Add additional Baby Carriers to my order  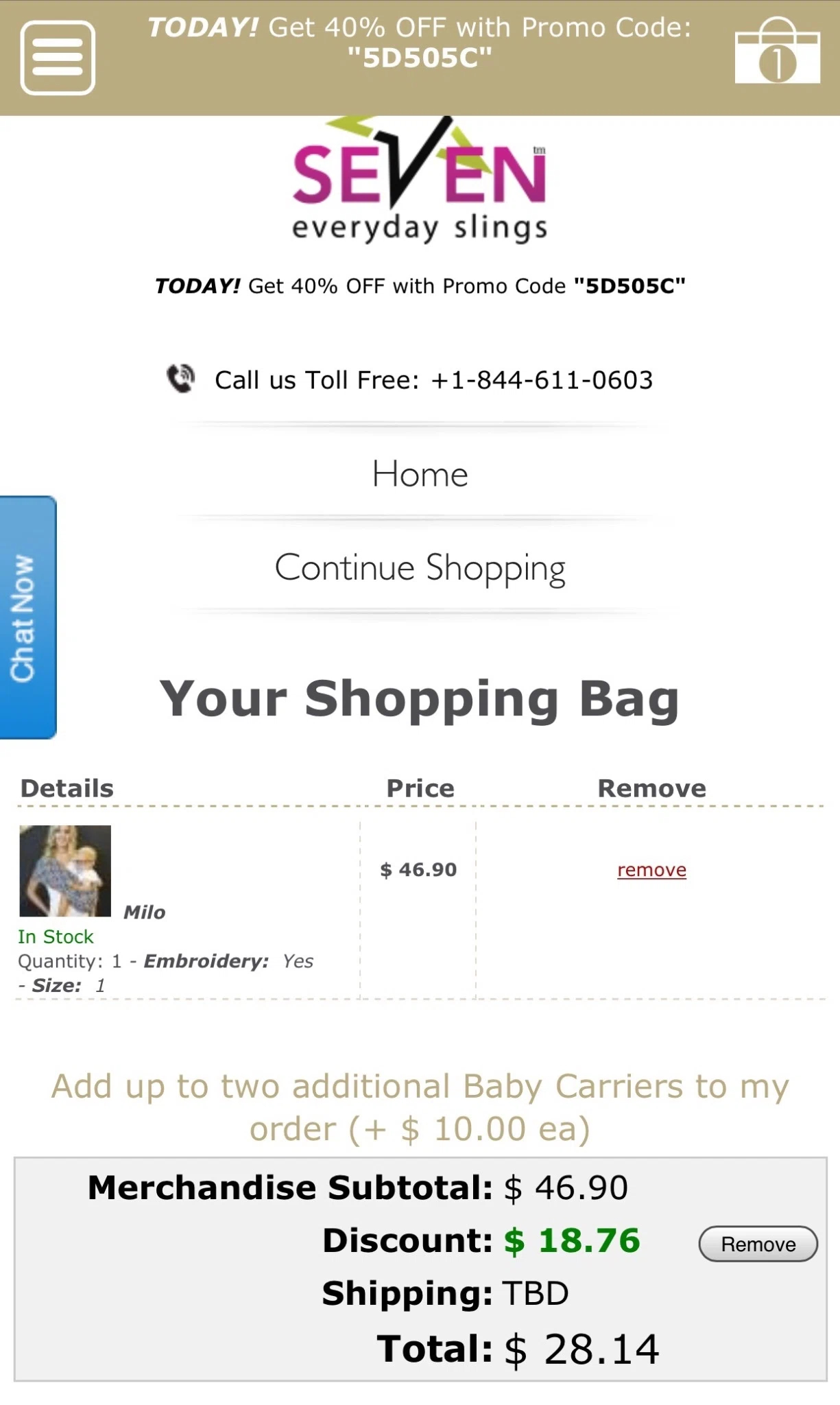[420, 1107]
